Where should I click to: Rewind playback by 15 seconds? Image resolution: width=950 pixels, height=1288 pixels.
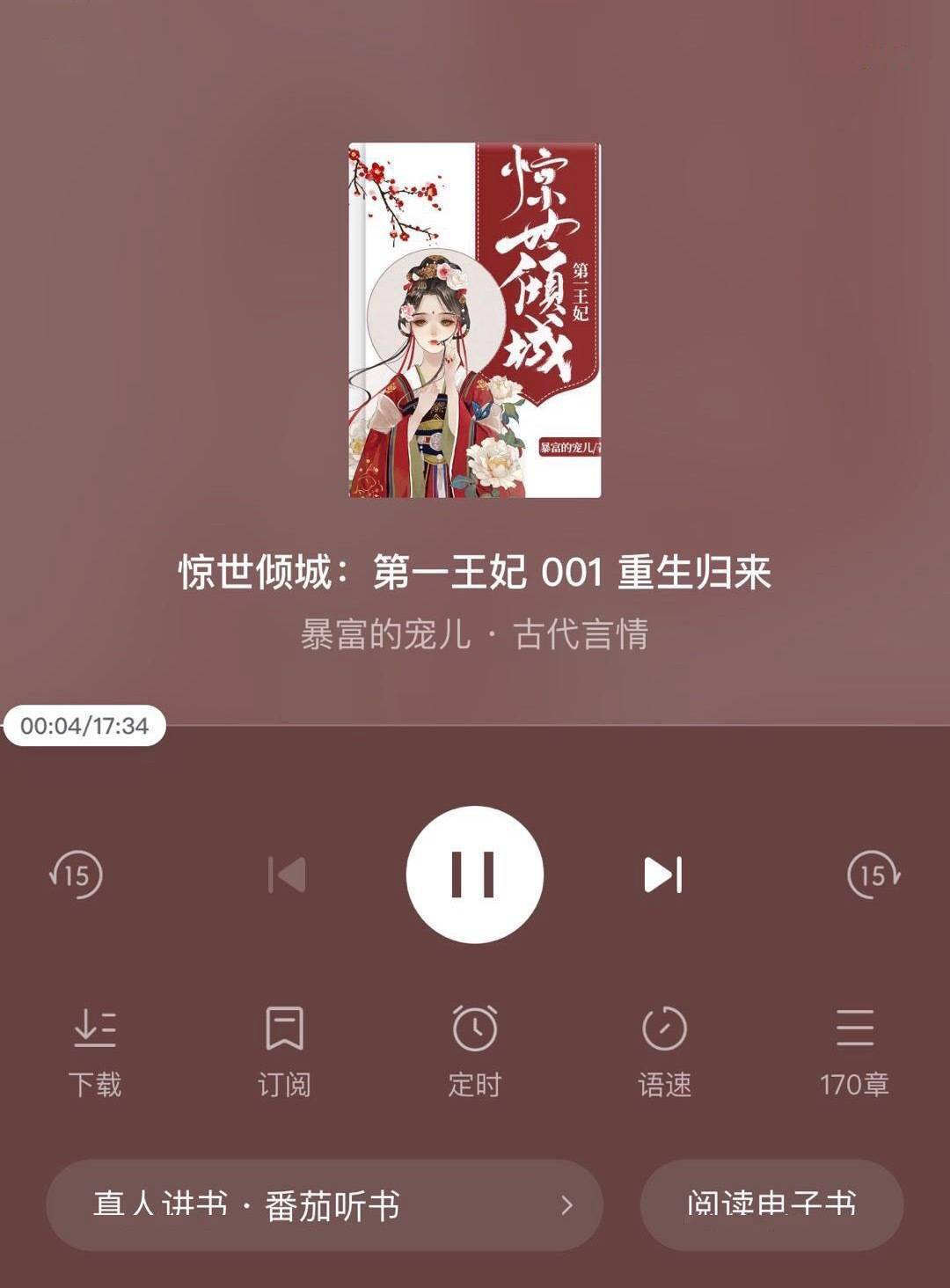(76, 875)
